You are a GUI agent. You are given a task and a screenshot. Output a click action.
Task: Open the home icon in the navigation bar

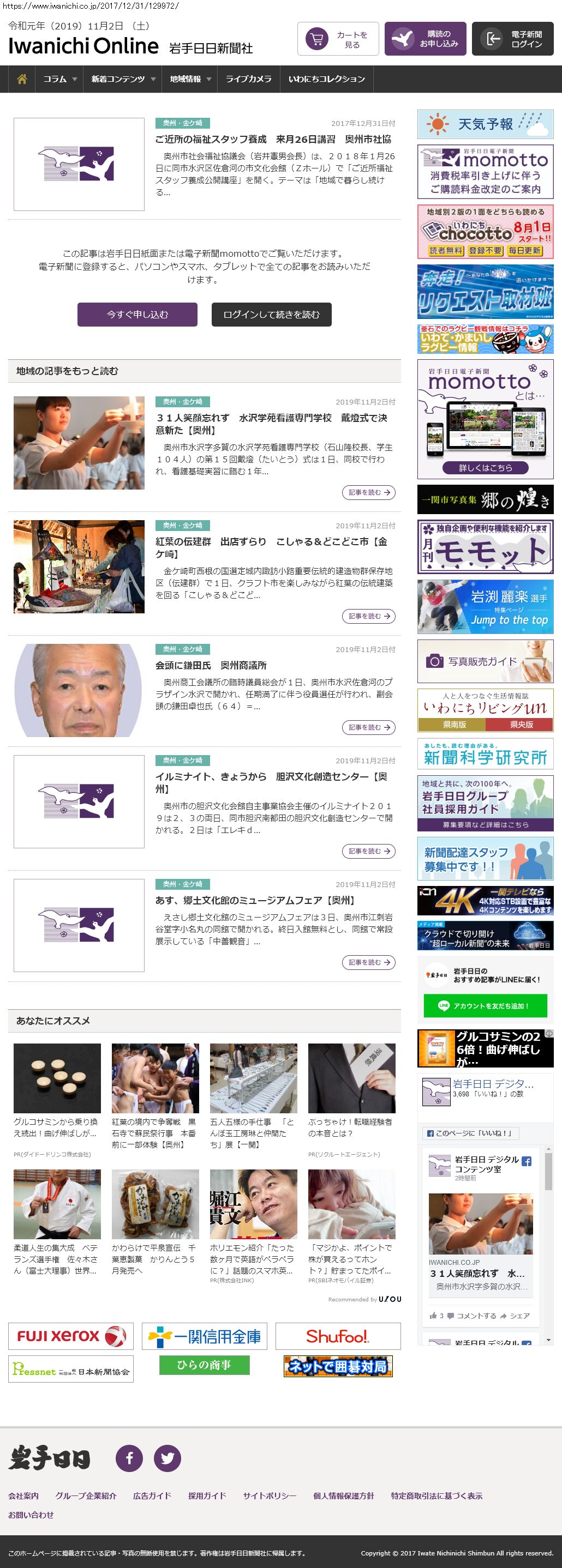[22, 79]
